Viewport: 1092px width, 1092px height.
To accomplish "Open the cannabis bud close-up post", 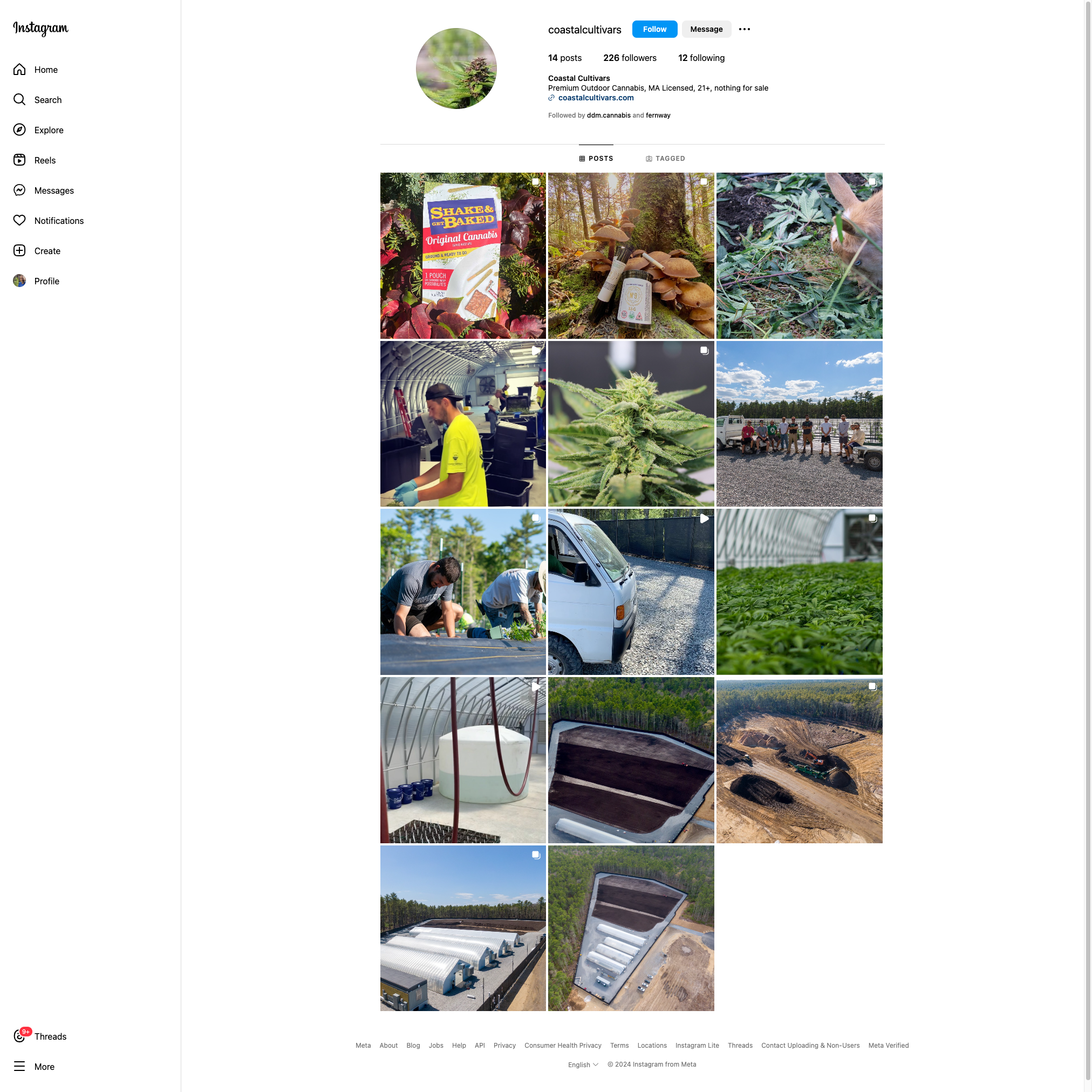I will pyautogui.click(x=630, y=424).
